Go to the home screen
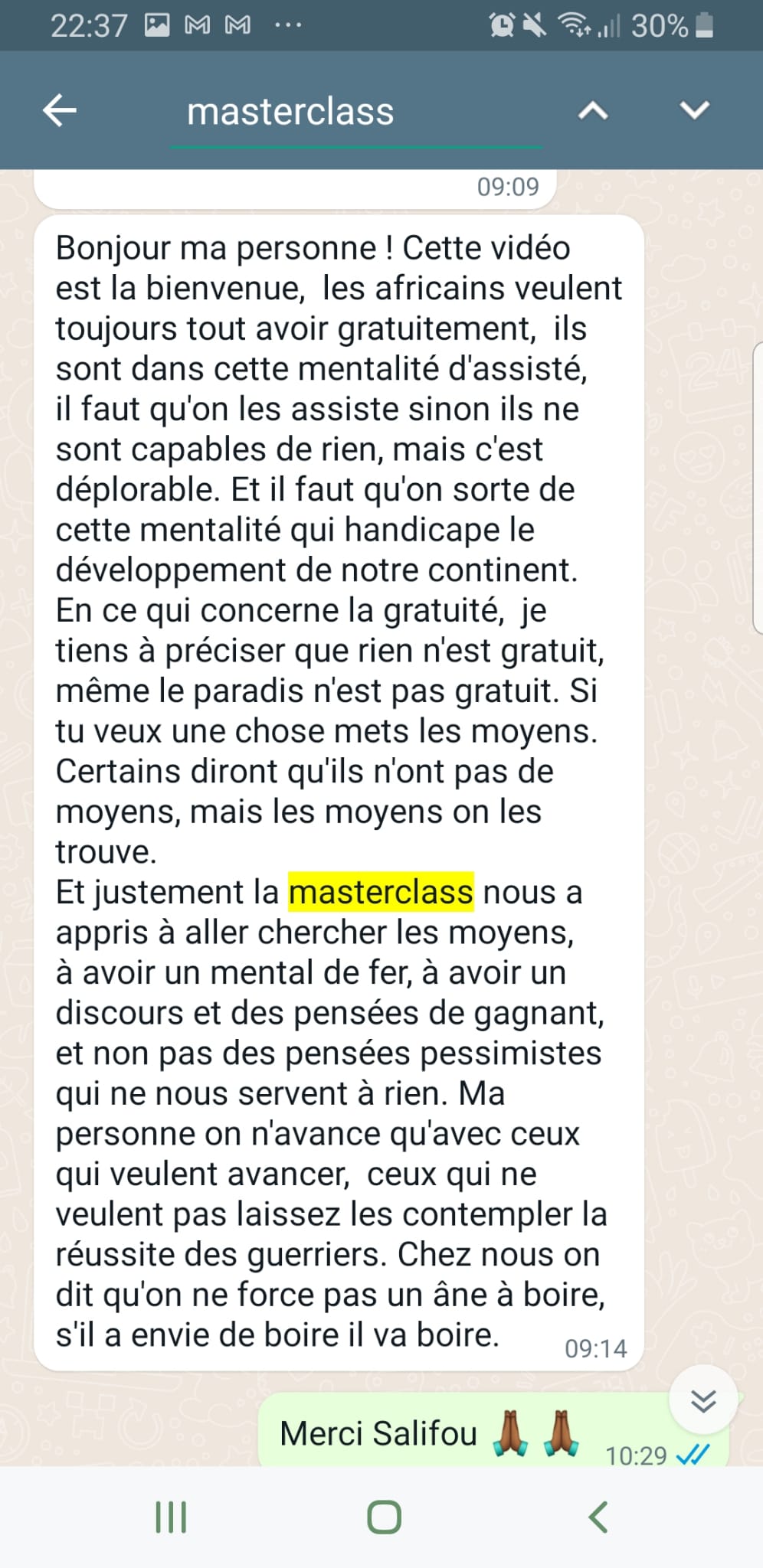 coord(384,1517)
